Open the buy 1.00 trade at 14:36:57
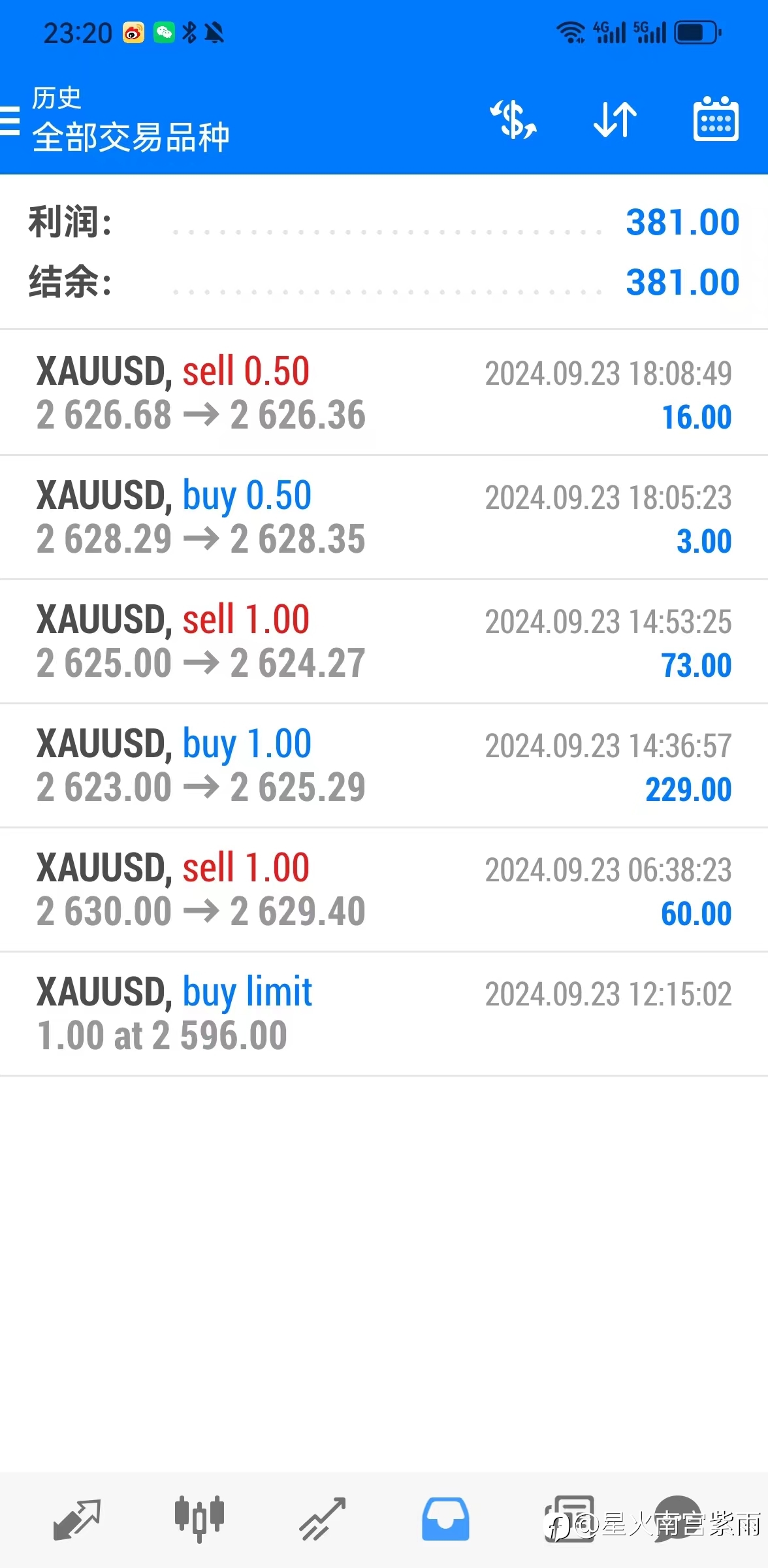768x1568 pixels. pos(384,765)
